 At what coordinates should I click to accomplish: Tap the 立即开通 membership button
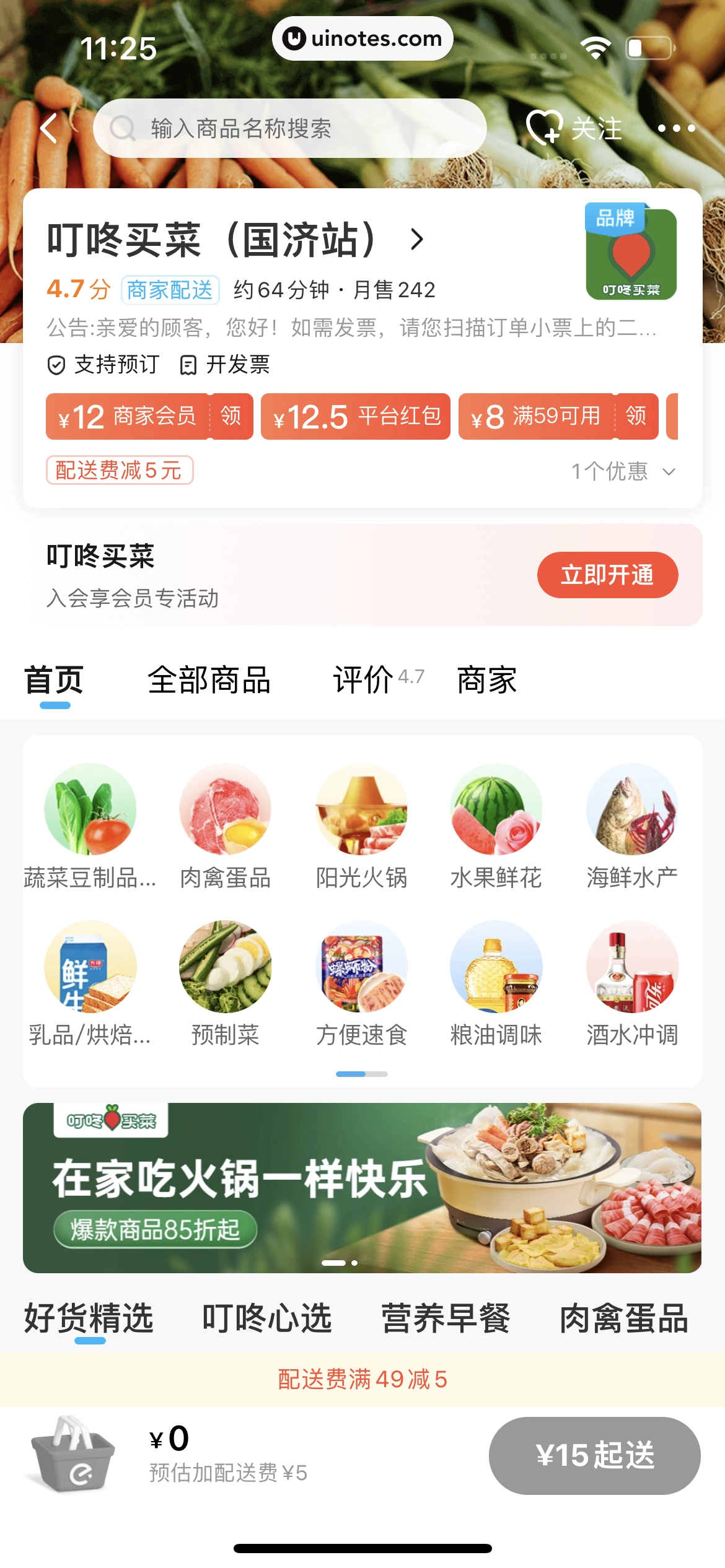coord(607,575)
